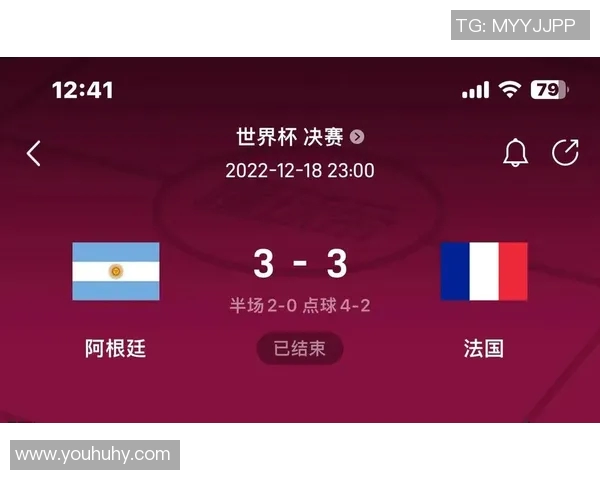
Task: Share this match result
Action: tap(565, 153)
